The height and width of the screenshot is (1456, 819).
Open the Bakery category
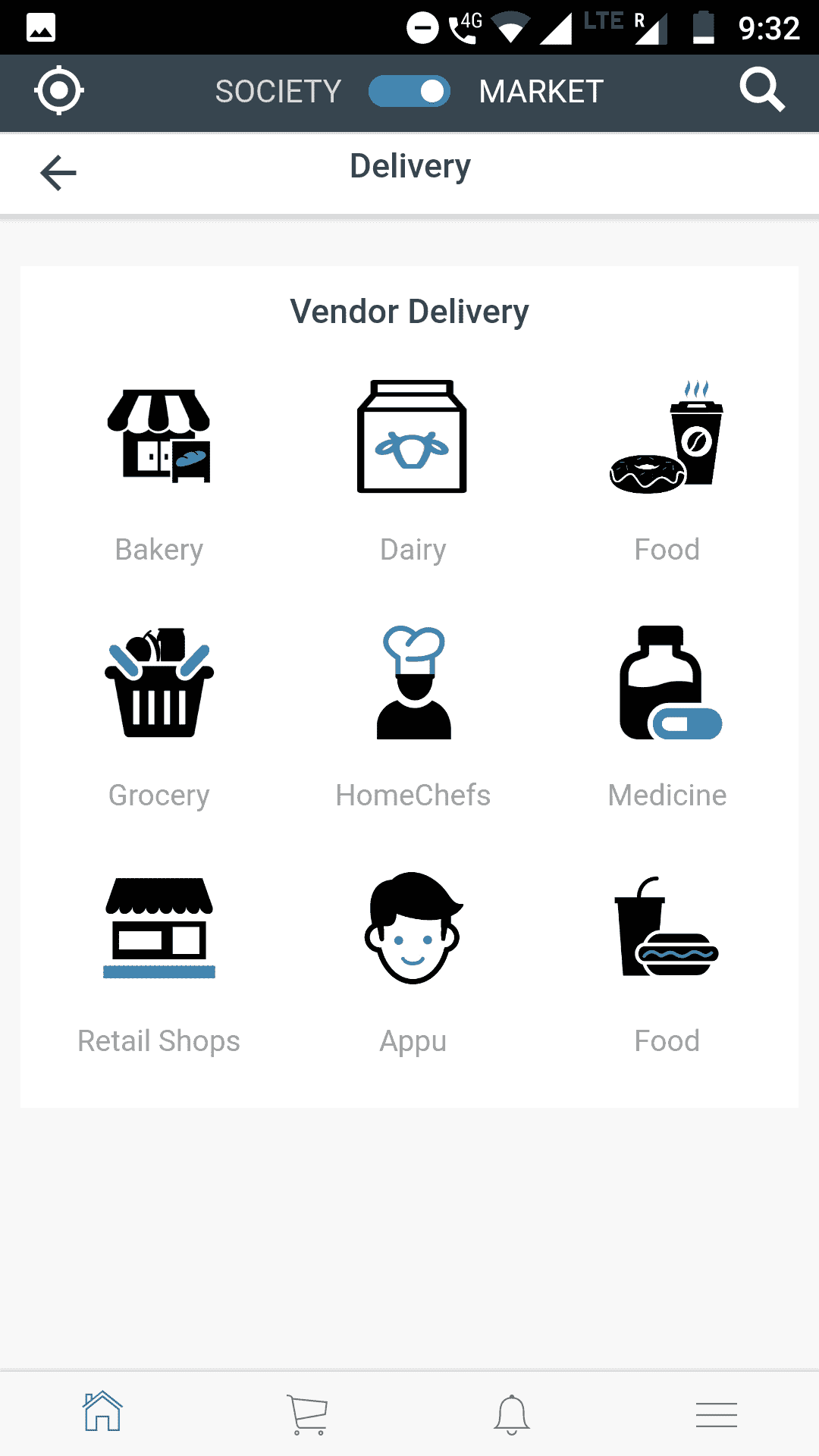pyautogui.click(x=159, y=470)
